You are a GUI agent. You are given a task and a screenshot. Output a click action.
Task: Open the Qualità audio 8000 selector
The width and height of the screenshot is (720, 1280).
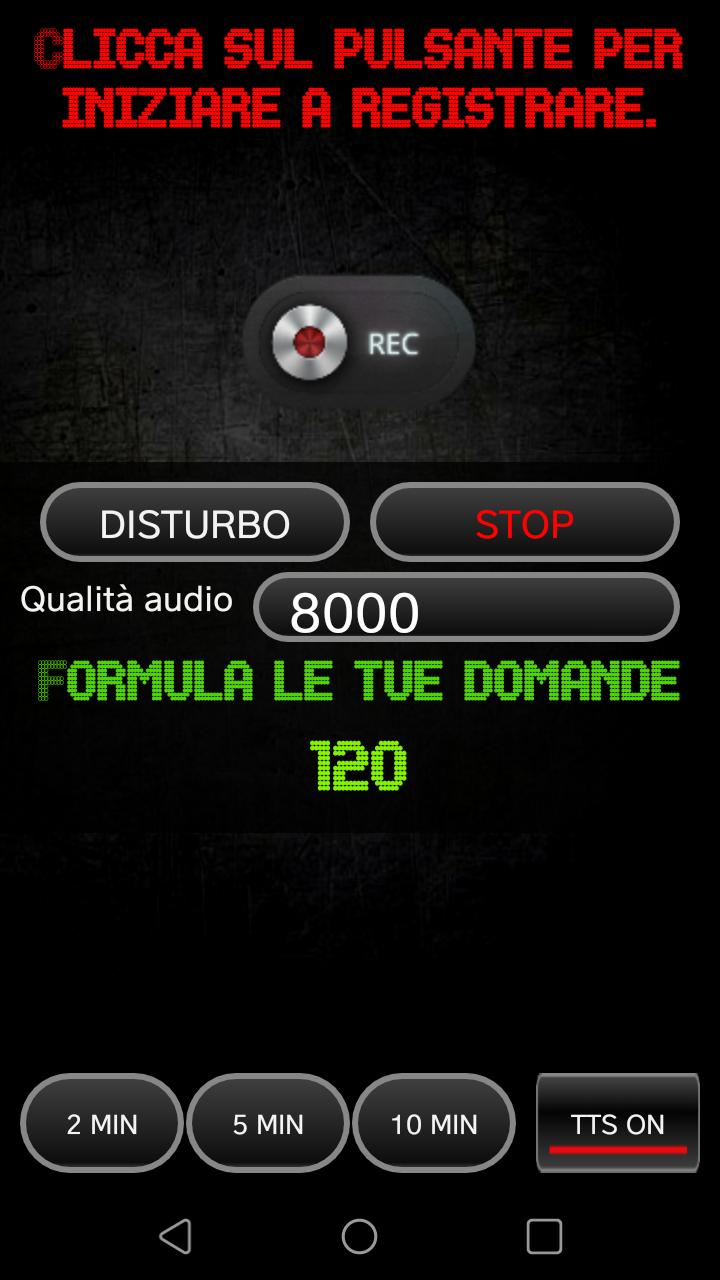tap(466, 608)
